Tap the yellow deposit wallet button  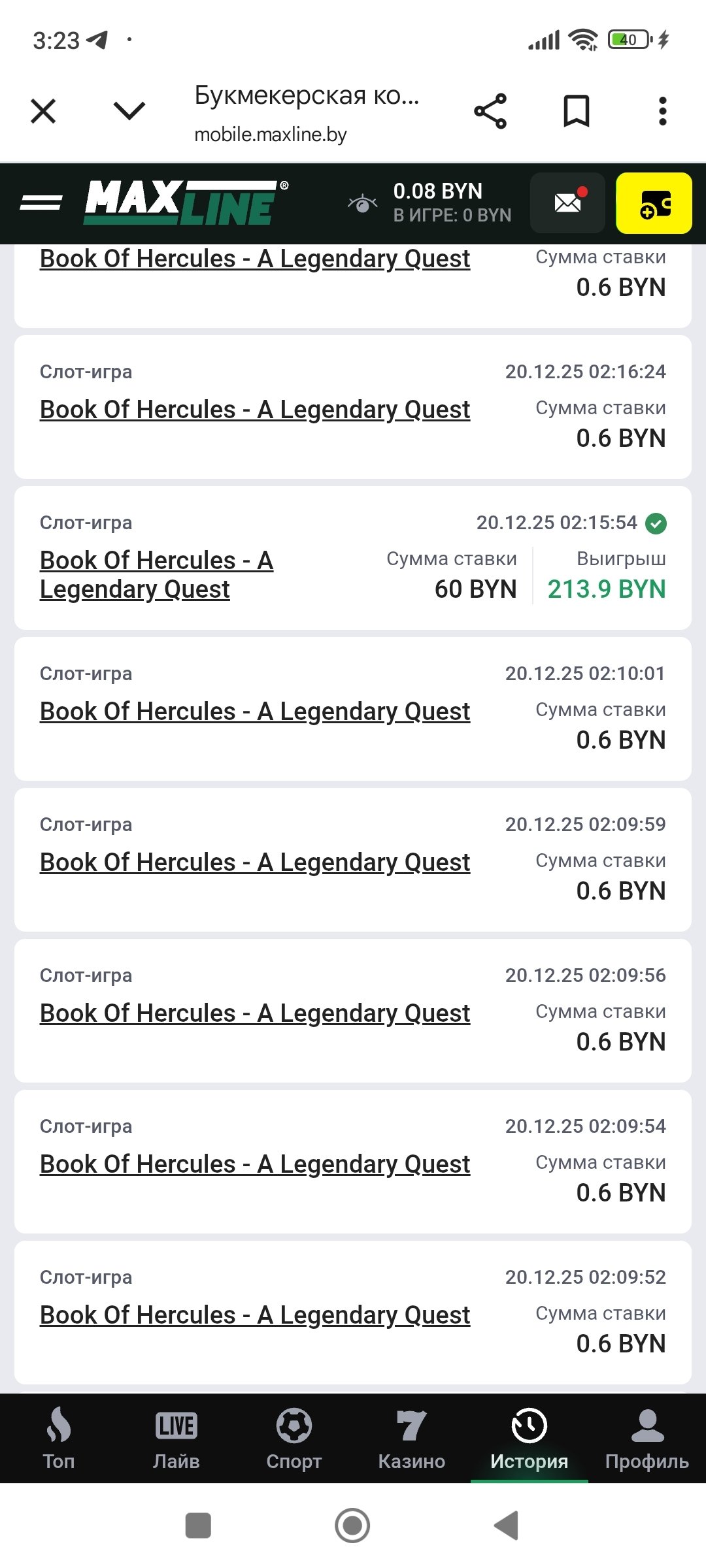654,203
